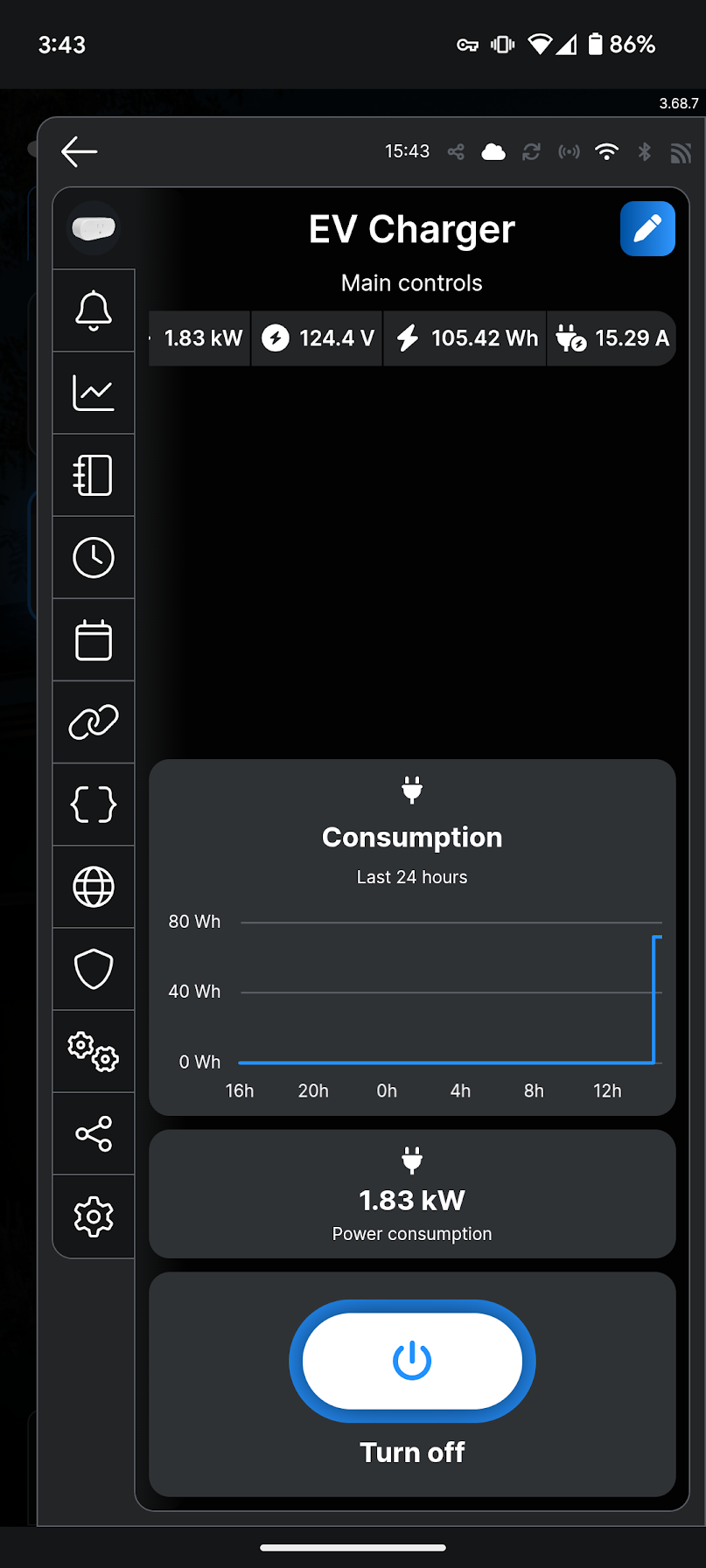Screen dimensions: 706x1568
Task: Edit the EV Charger device name
Action: [647, 229]
